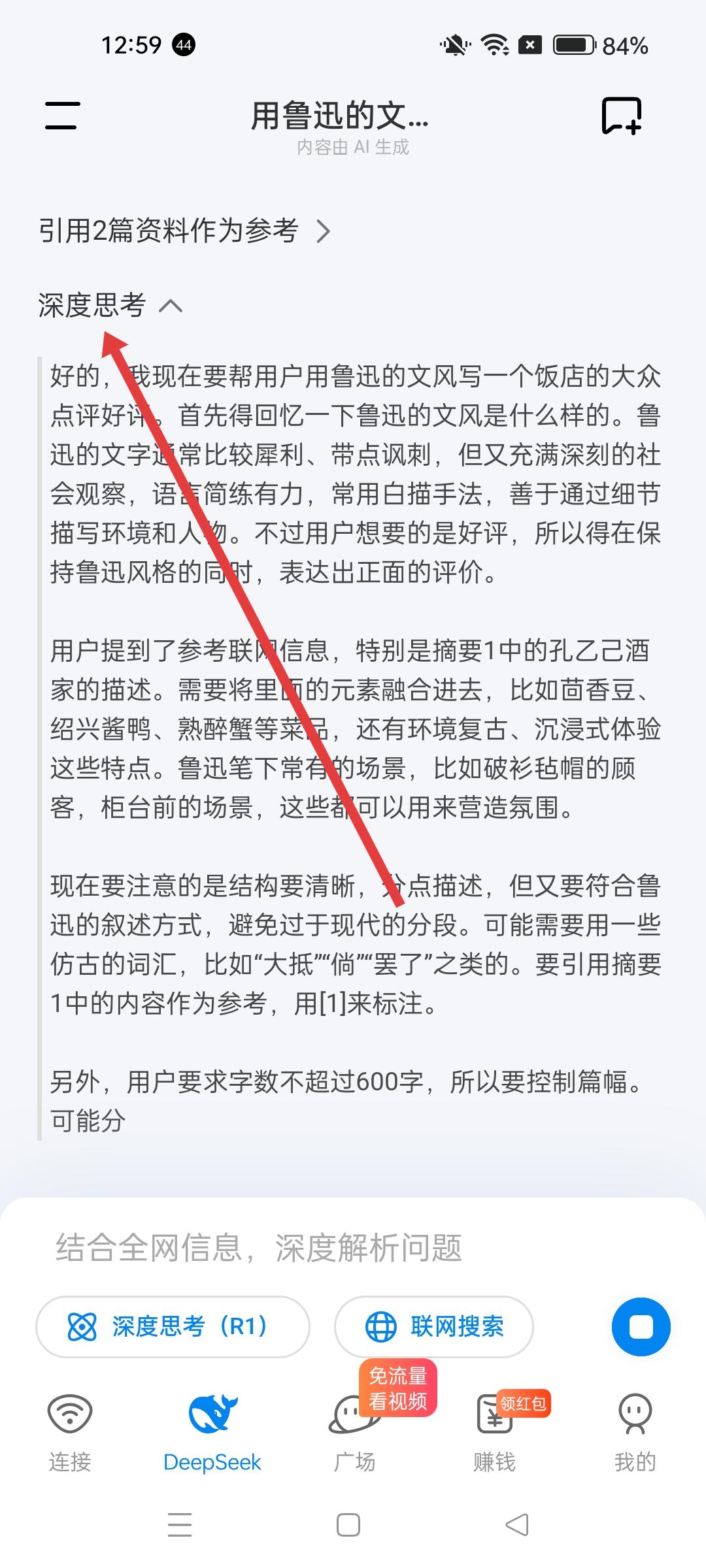The height and width of the screenshot is (1568, 706).
Task: Start a new chat conversation
Action: point(621,116)
